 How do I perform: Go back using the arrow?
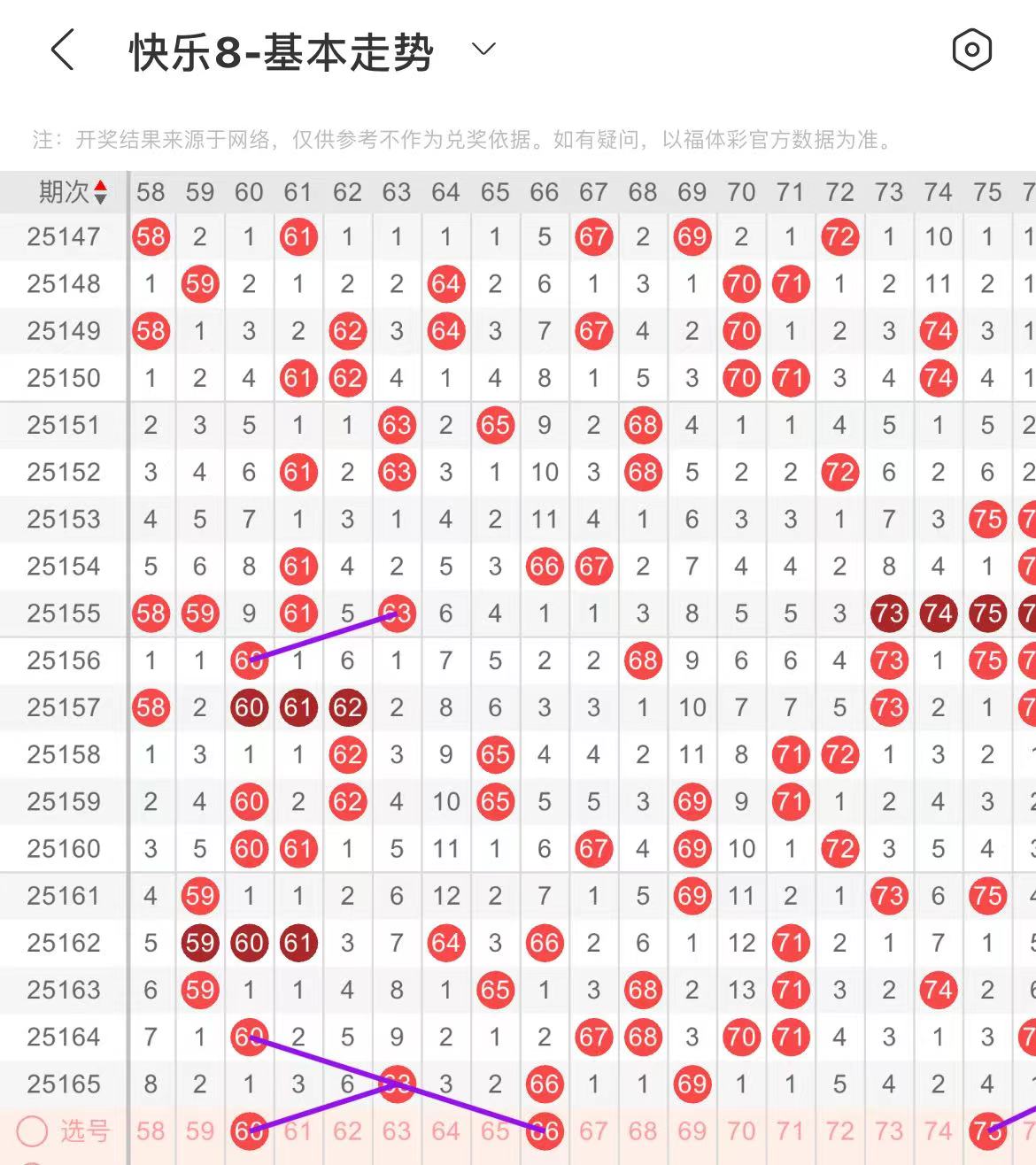[62, 50]
